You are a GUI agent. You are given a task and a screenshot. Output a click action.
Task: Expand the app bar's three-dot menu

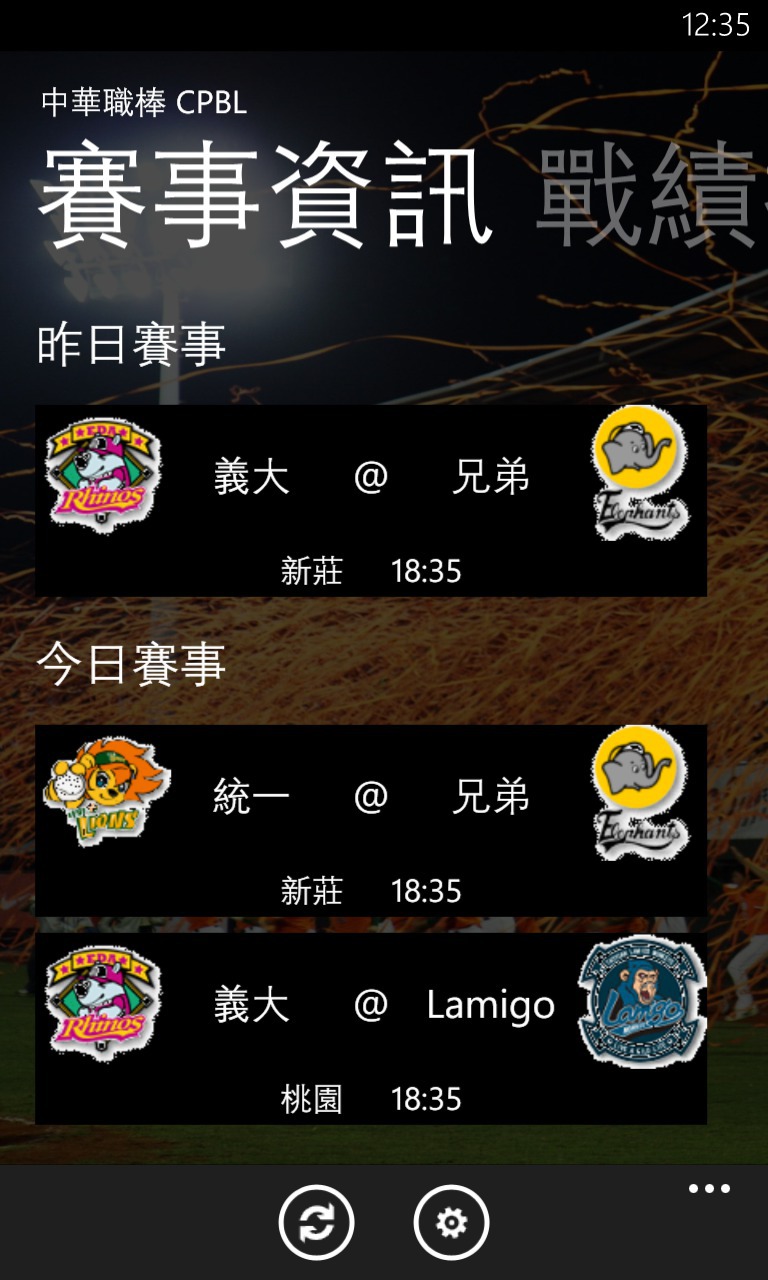709,1189
